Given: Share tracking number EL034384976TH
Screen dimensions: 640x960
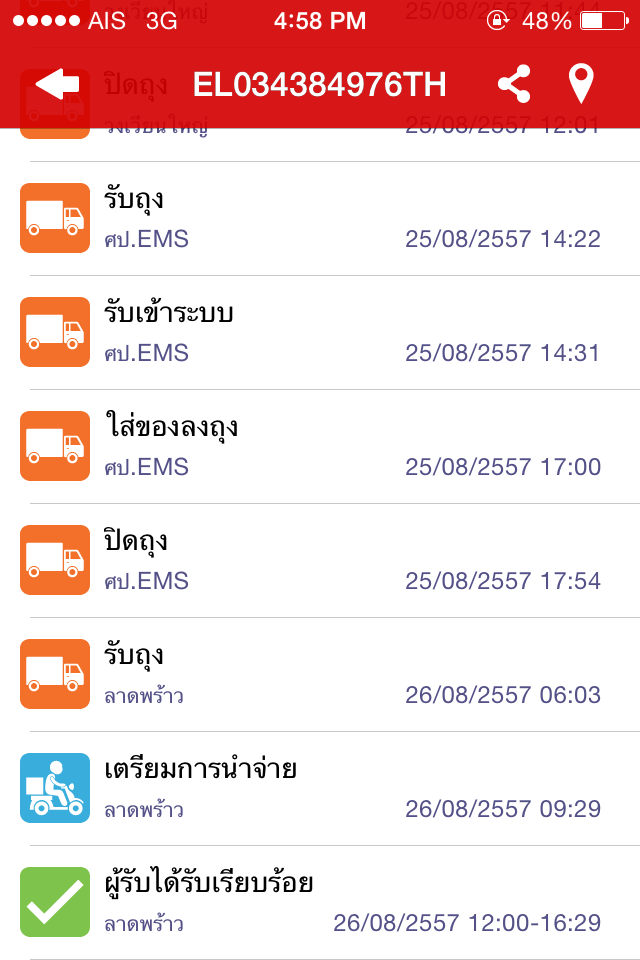Looking at the screenshot, I should click(x=514, y=85).
